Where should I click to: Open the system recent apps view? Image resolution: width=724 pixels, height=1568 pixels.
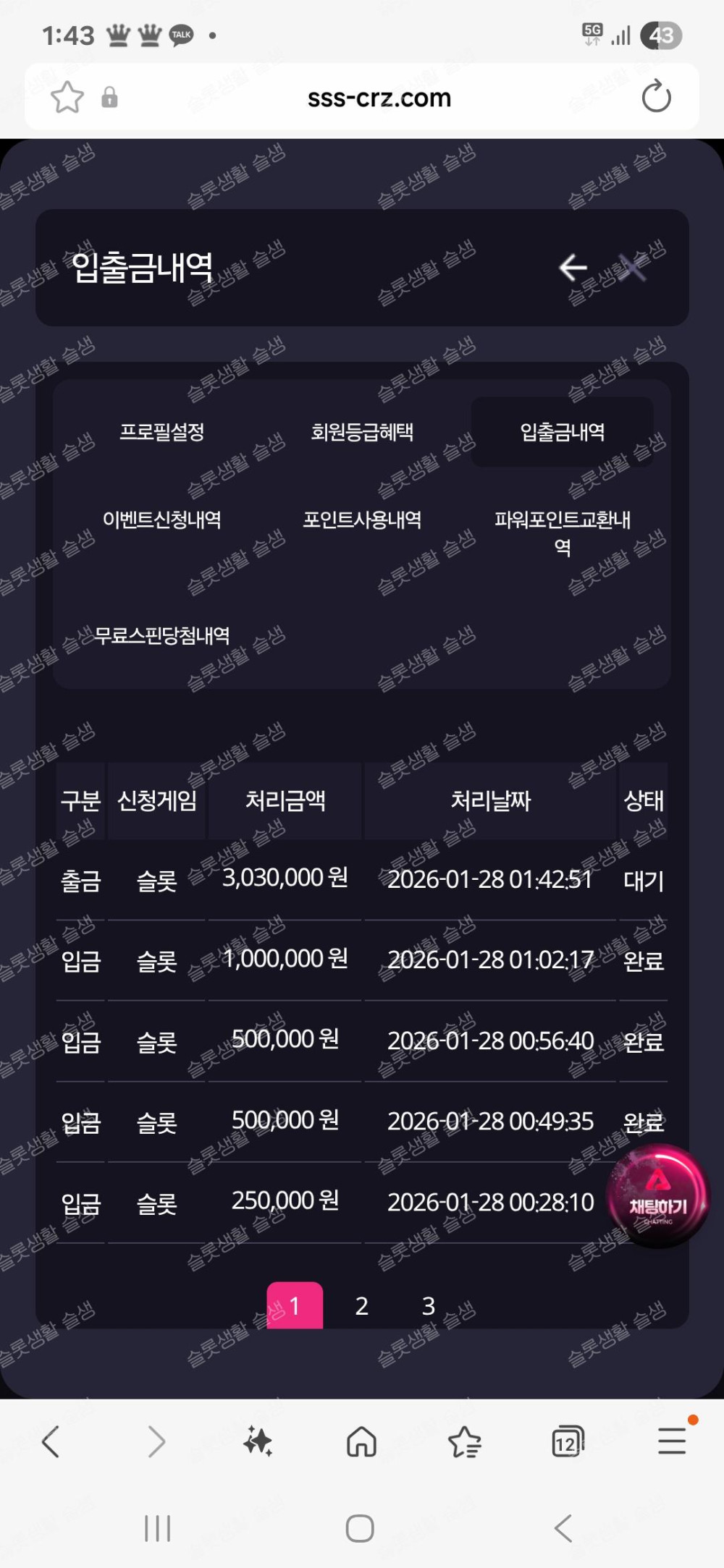157,1528
